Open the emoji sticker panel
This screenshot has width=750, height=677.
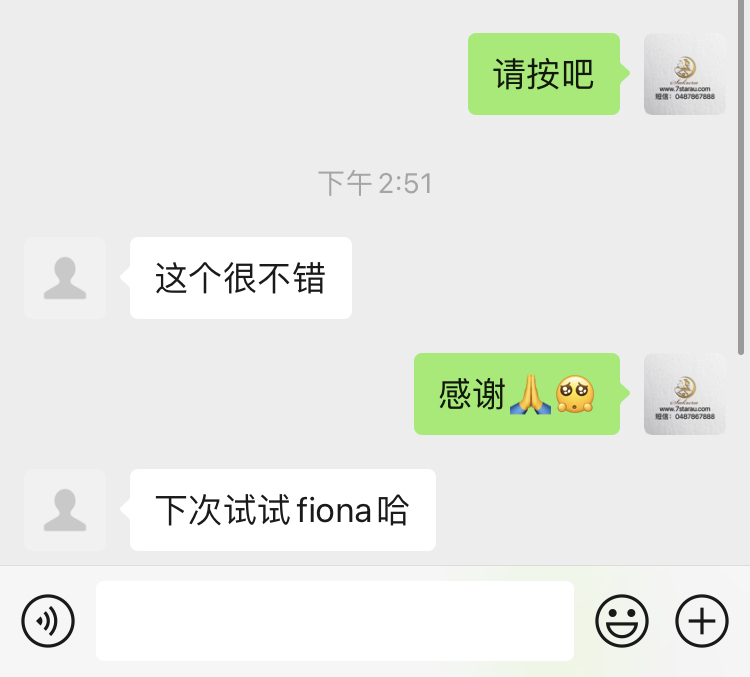622,621
